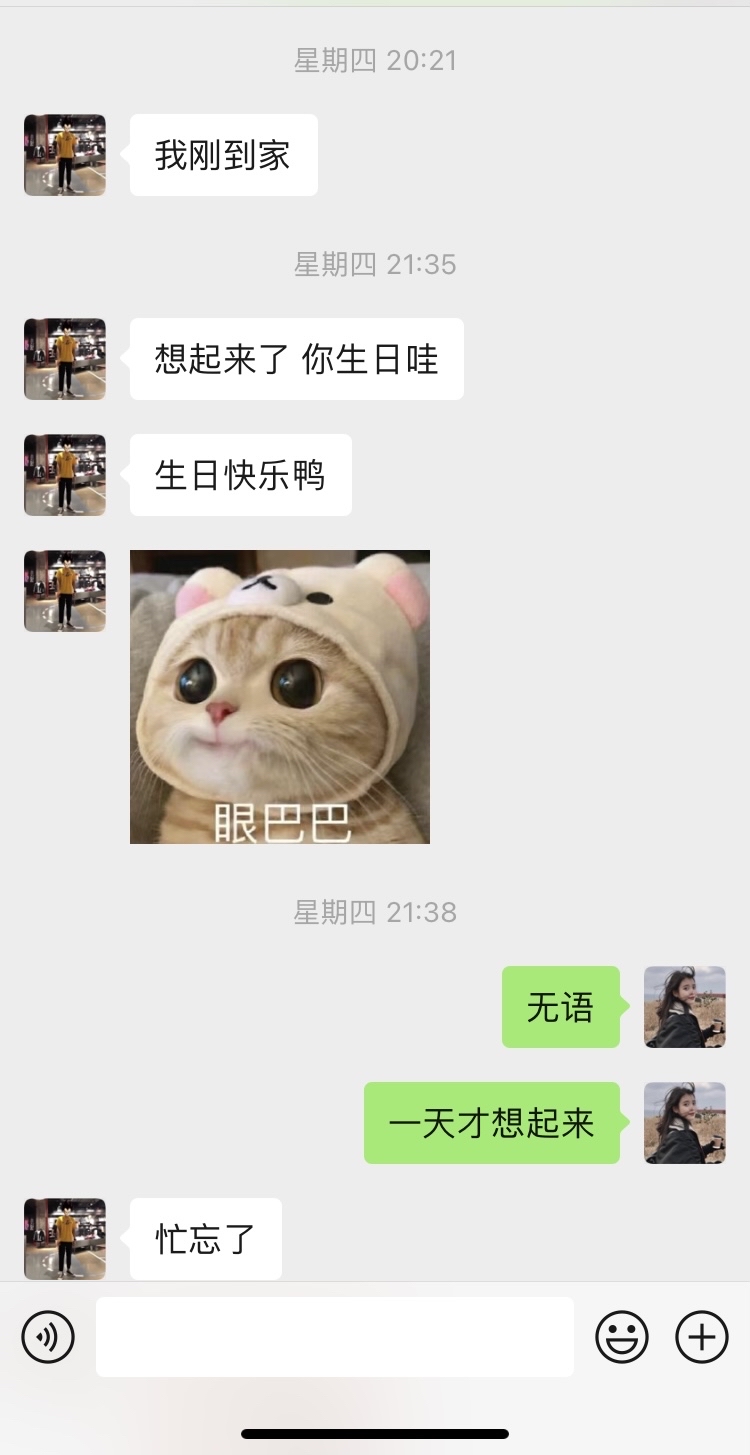Image resolution: width=750 pixels, height=1455 pixels.
Task: Open the emoji sticker panel
Action: point(621,1336)
